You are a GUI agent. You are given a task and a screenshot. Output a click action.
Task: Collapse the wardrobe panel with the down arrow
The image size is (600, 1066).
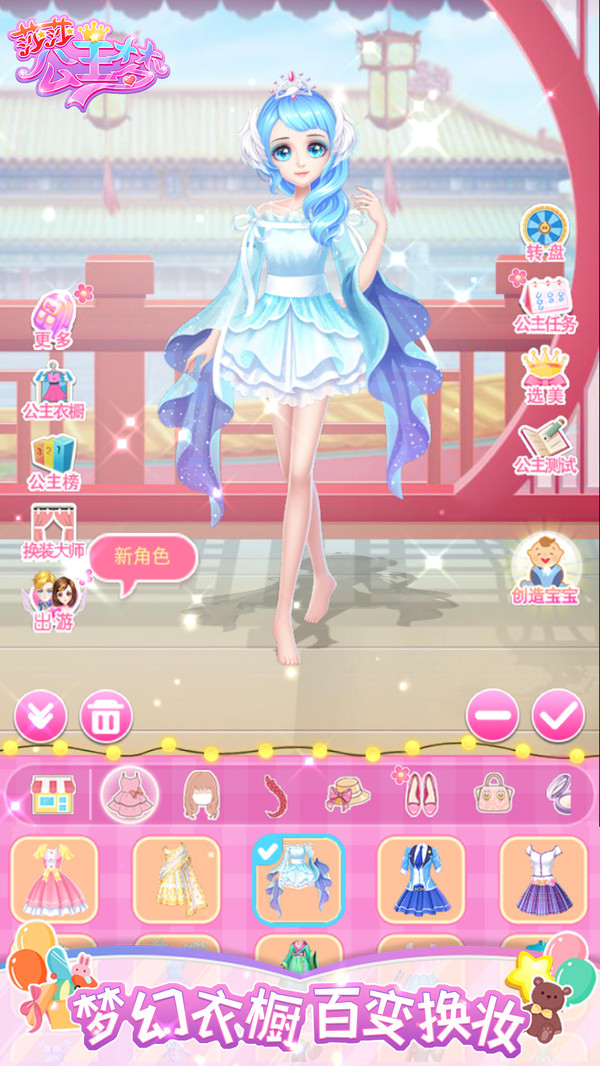click(40, 716)
